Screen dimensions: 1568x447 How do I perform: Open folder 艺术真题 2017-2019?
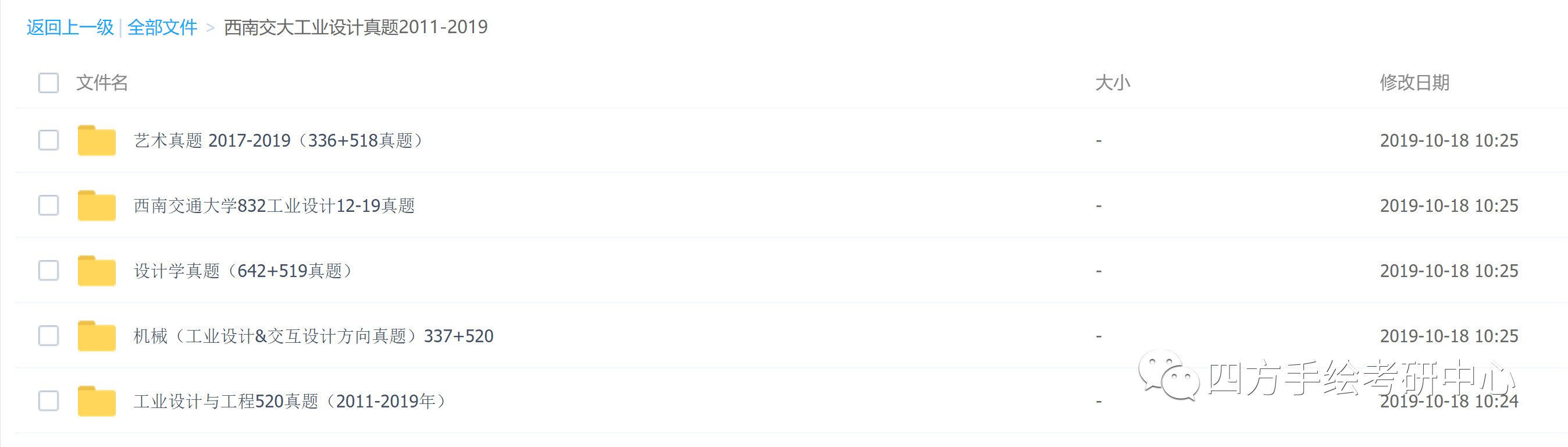click(x=277, y=141)
